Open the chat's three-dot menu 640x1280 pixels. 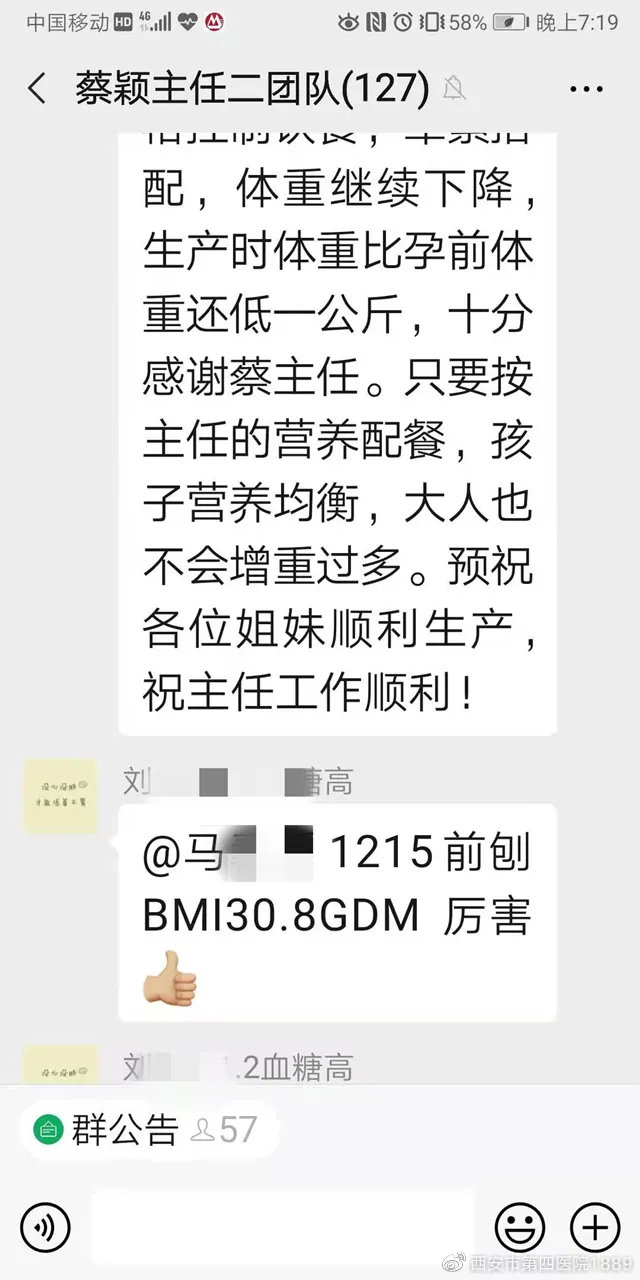click(x=587, y=89)
